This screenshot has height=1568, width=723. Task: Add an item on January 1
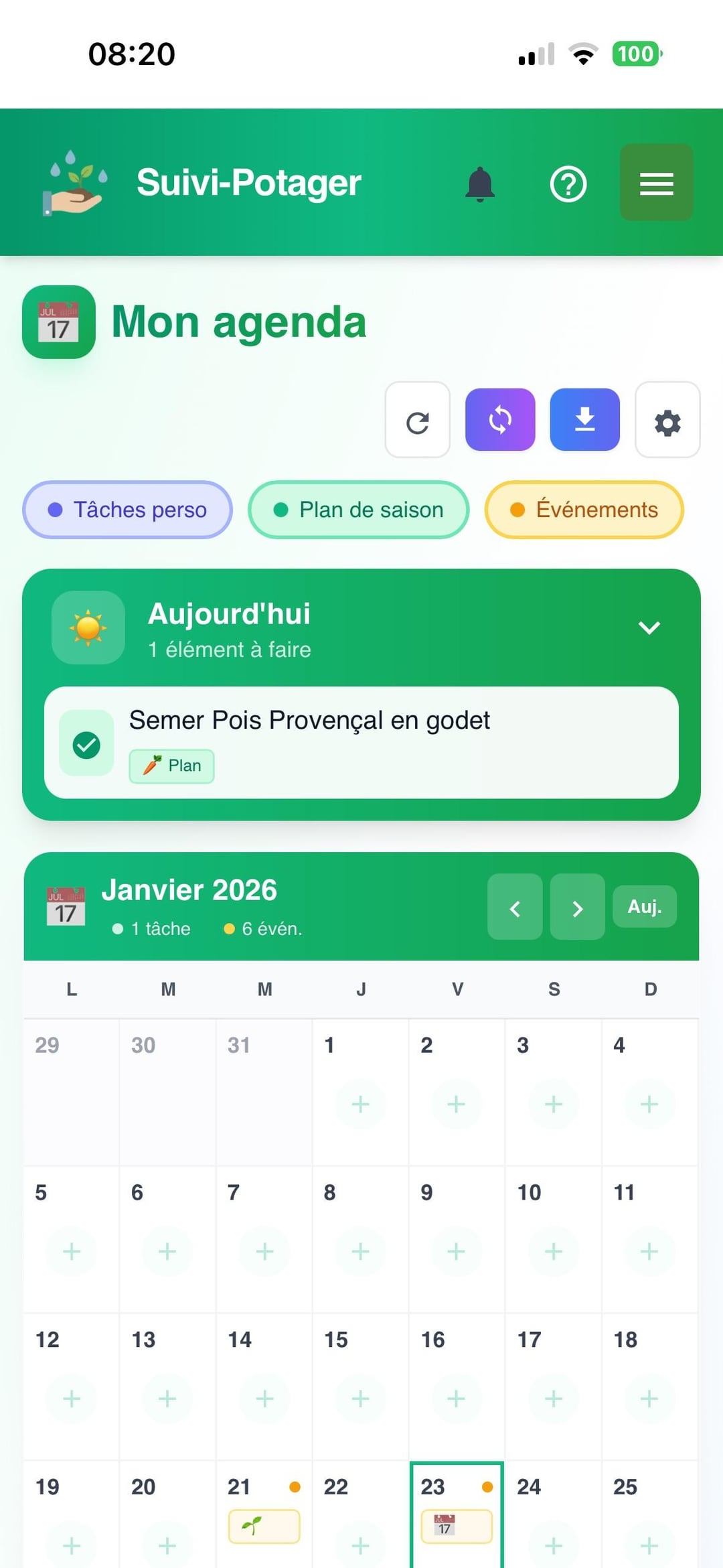point(360,1104)
